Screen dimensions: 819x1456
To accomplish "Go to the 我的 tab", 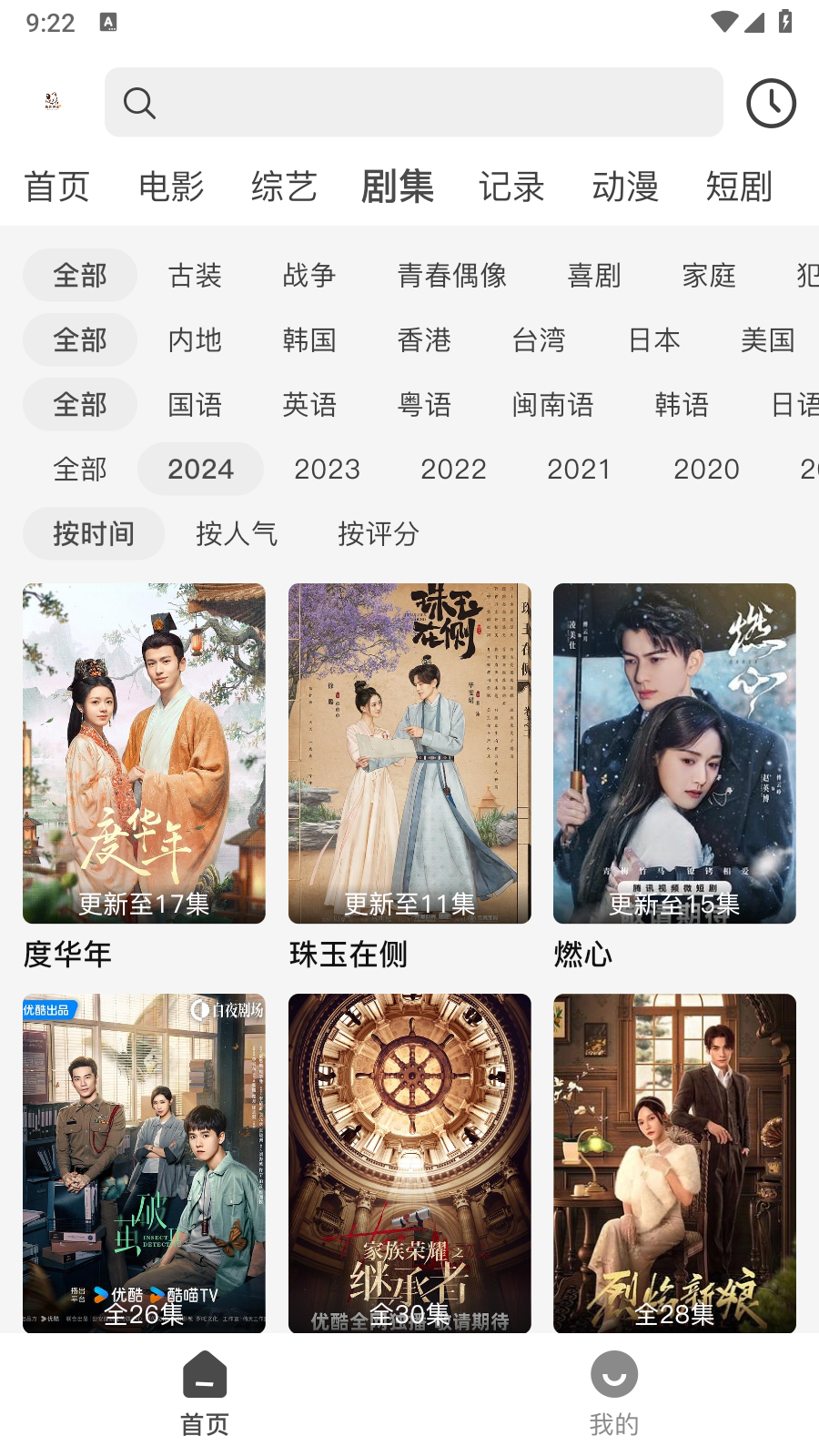I will (614, 1394).
